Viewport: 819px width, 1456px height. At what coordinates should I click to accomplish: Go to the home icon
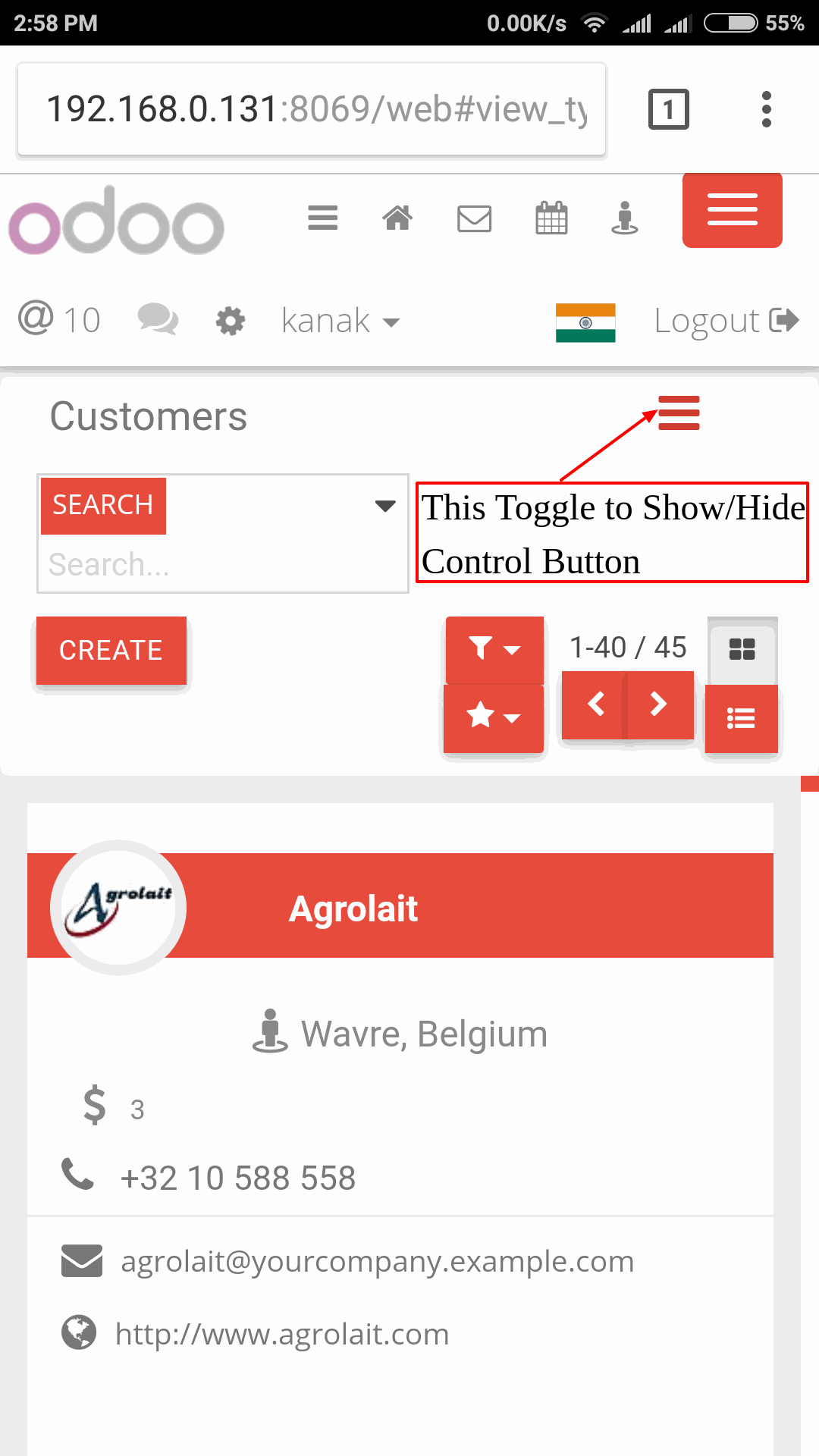pyautogui.click(x=397, y=218)
